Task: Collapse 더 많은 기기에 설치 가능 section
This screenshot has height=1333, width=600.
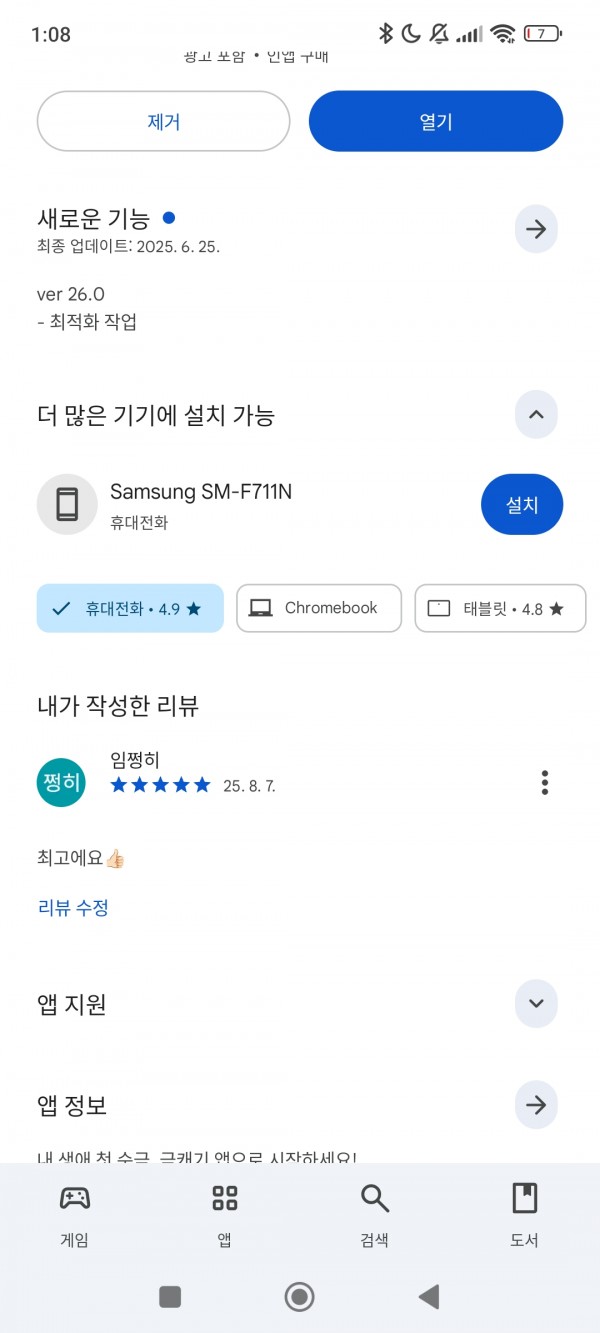Action: point(536,414)
